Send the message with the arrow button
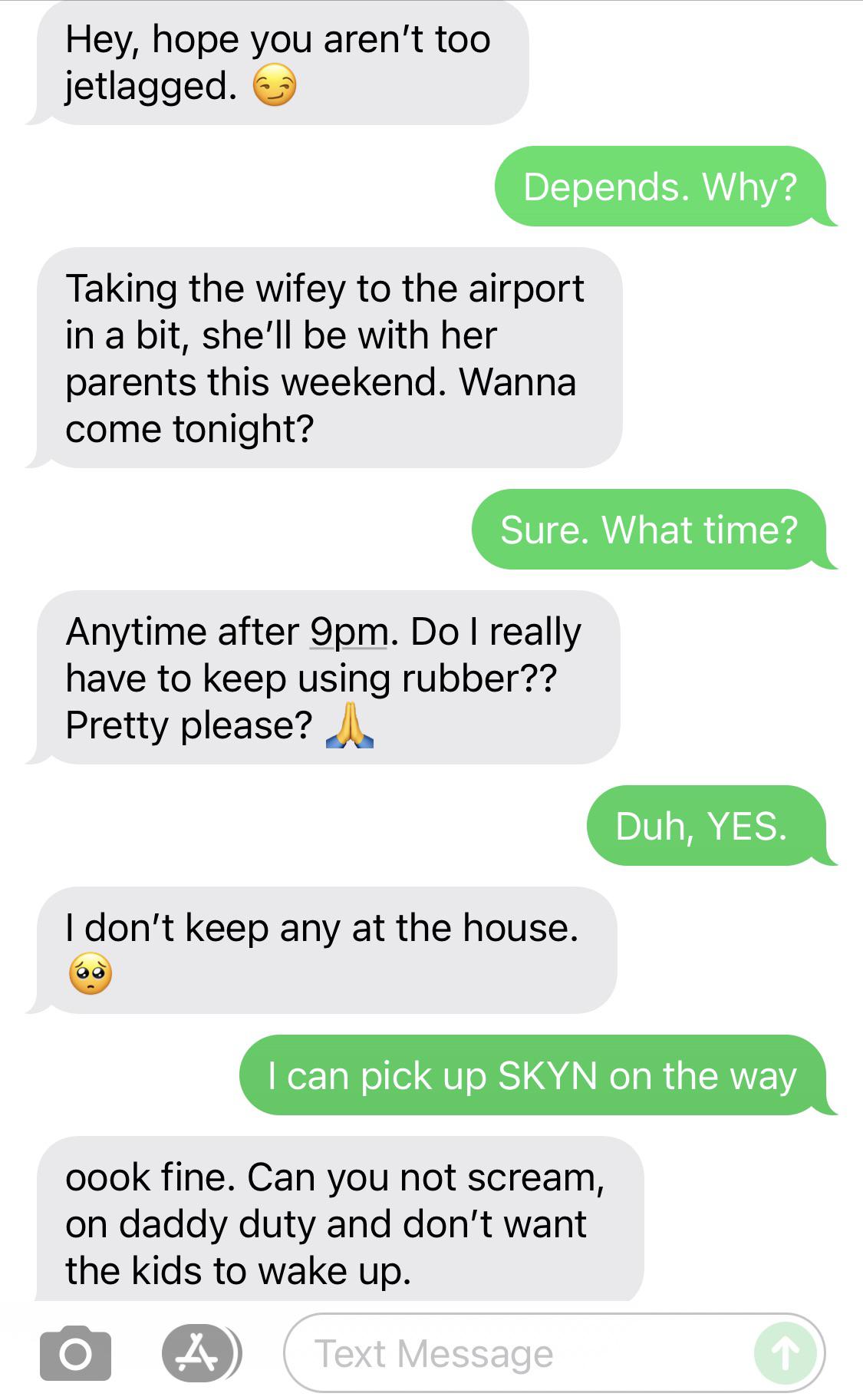 [784, 1353]
